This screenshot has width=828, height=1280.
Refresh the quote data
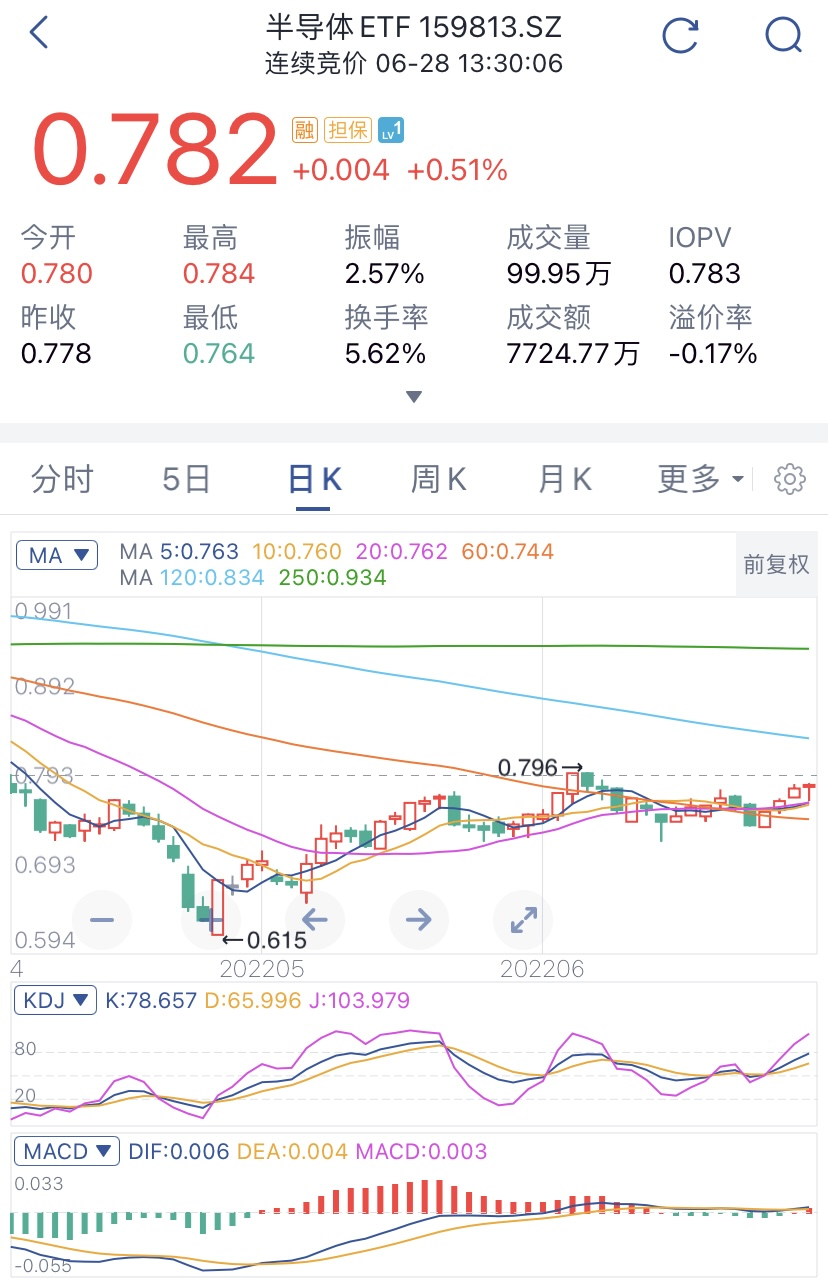[x=680, y=36]
